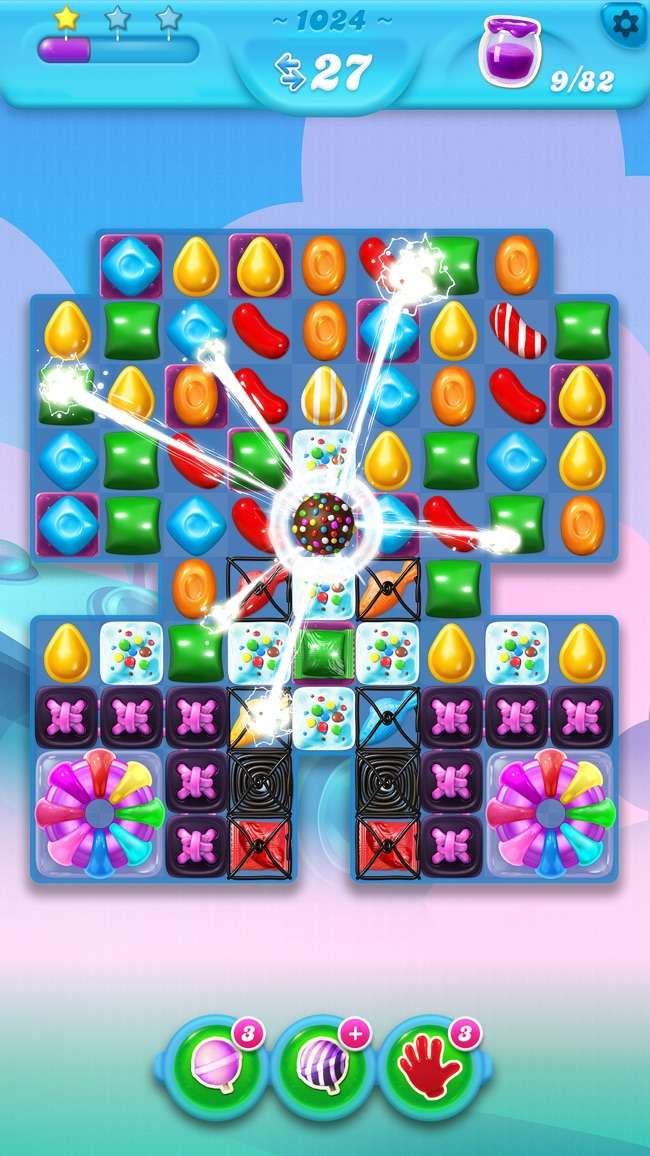
Task: Select the yellow-white striped drop candy
Action: (x=324, y=394)
